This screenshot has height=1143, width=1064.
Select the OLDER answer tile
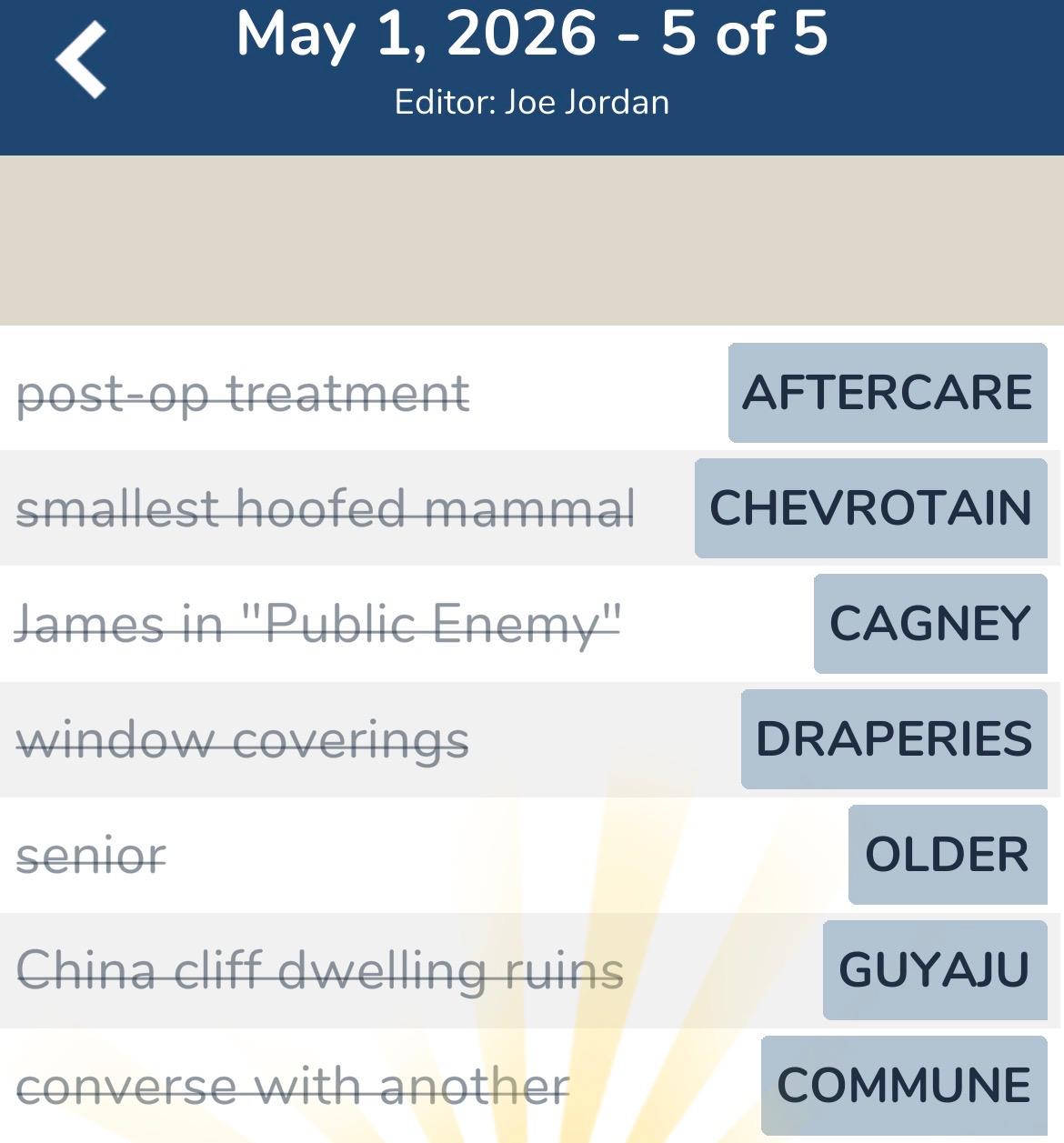pyautogui.click(x=946, y=854)
